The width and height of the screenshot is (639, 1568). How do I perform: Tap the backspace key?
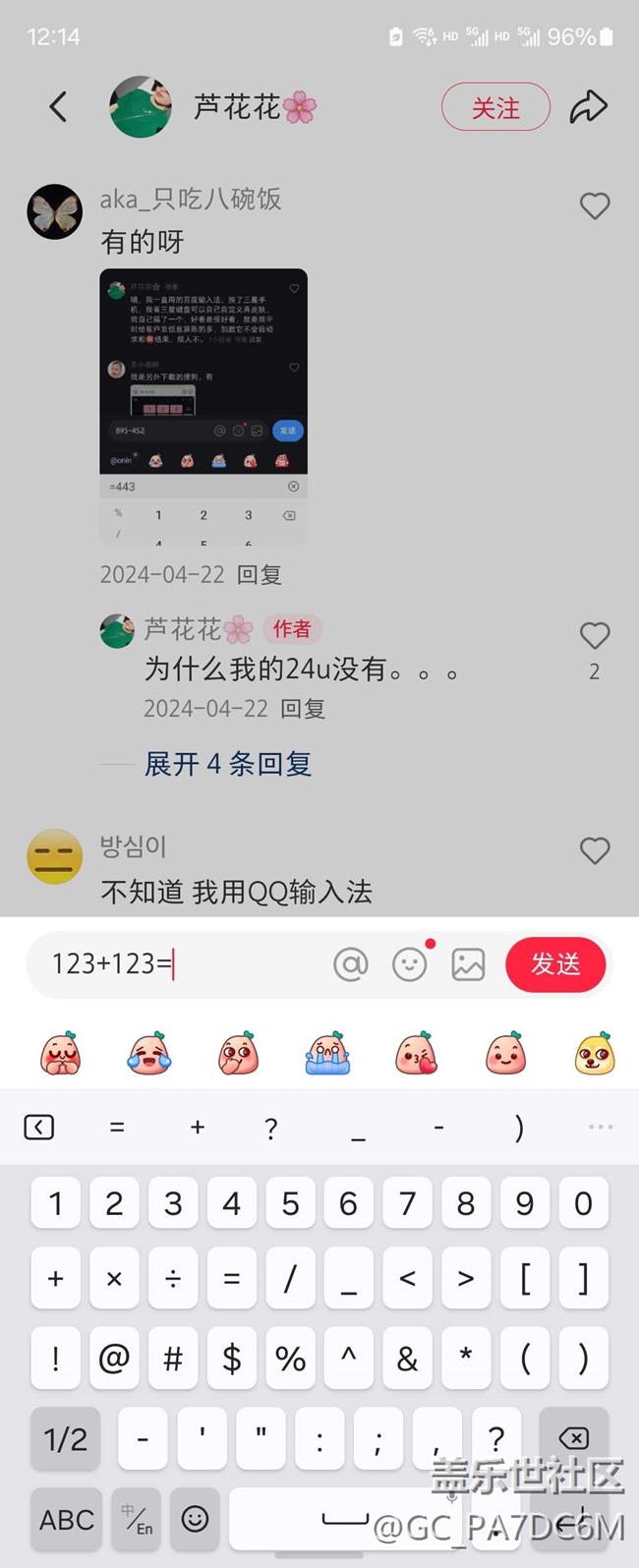point(573,1438)
